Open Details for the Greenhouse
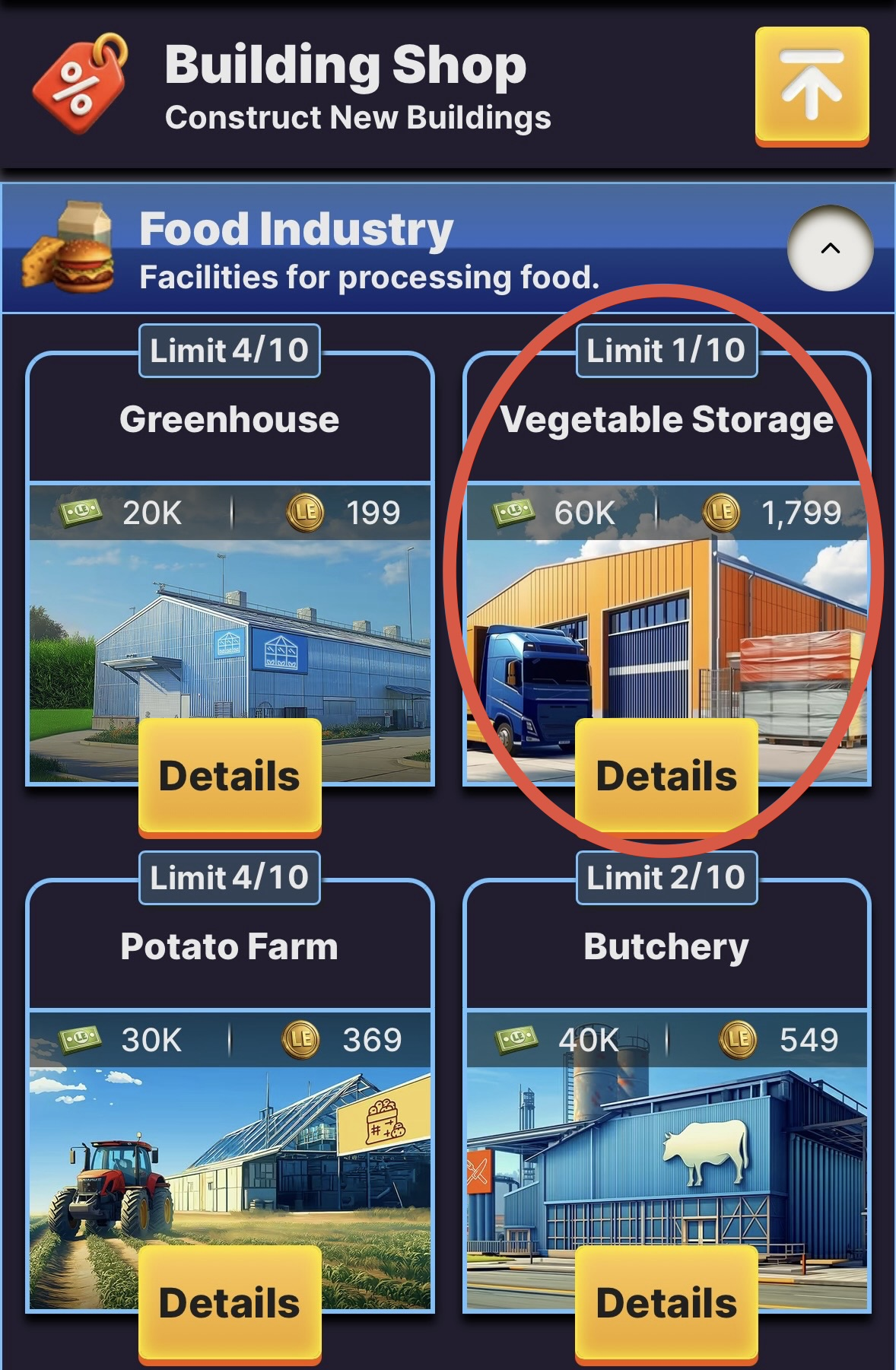The height and width of the screenshot is (1370, 896). (229, 776)
